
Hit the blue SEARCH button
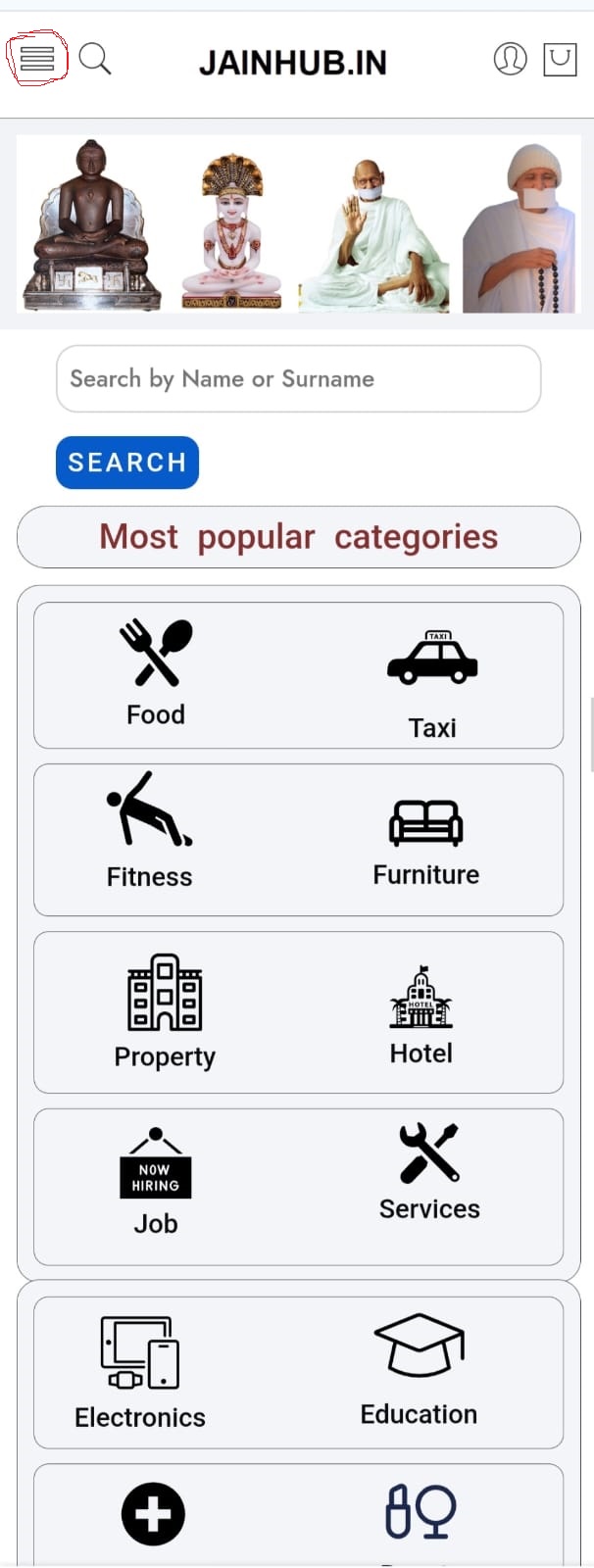(127, 463)
